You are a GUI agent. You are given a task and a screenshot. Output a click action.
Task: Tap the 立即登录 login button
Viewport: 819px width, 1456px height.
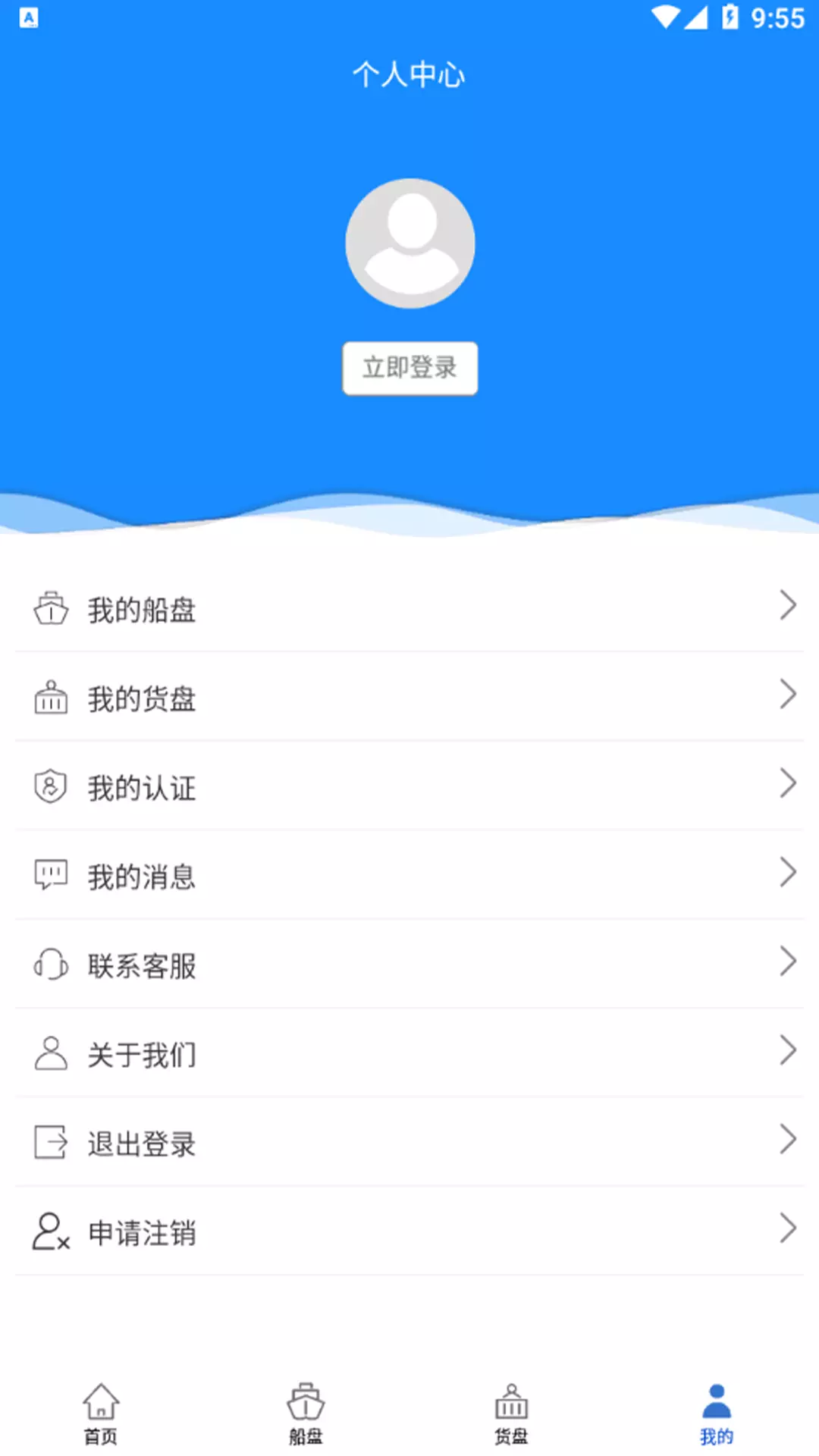[409, 368]
